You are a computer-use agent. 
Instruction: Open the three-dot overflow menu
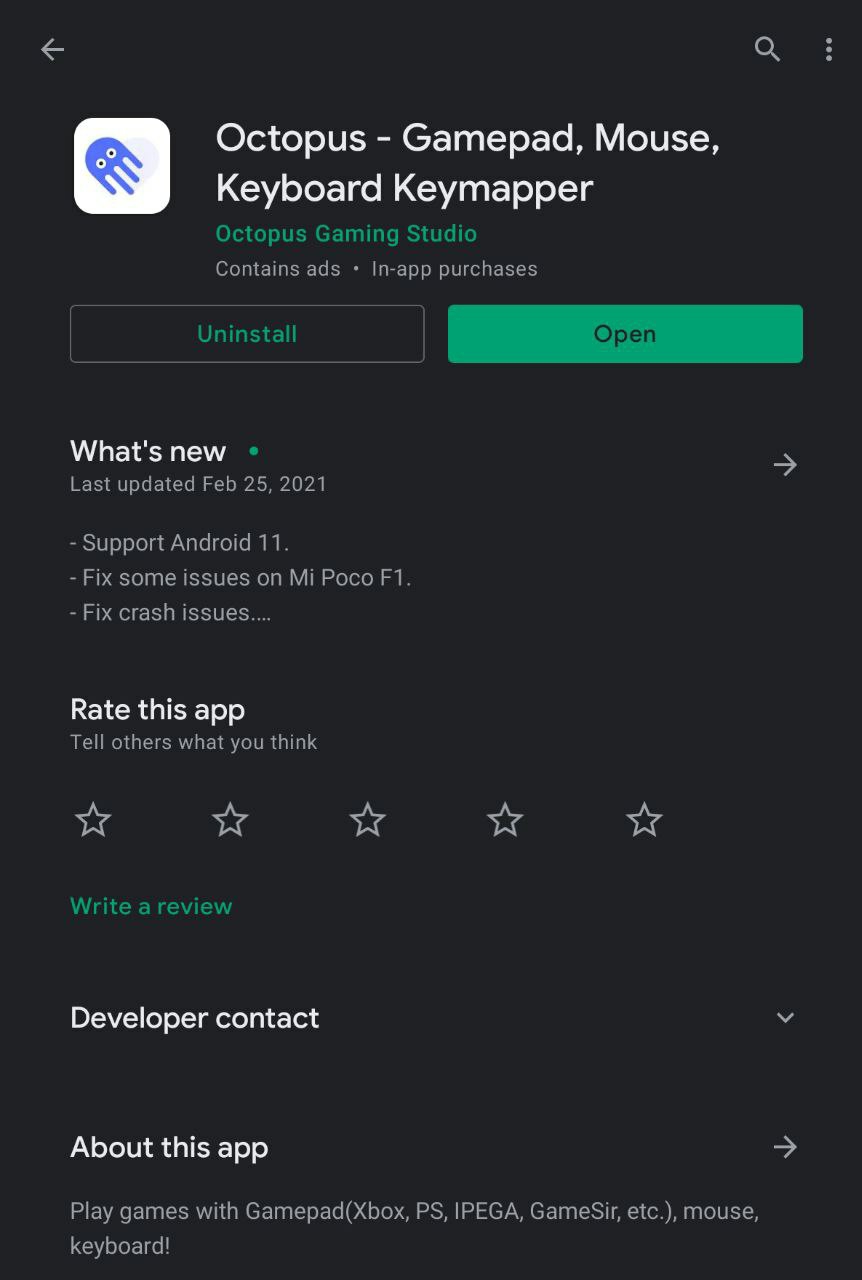click(x=829, y=49)
